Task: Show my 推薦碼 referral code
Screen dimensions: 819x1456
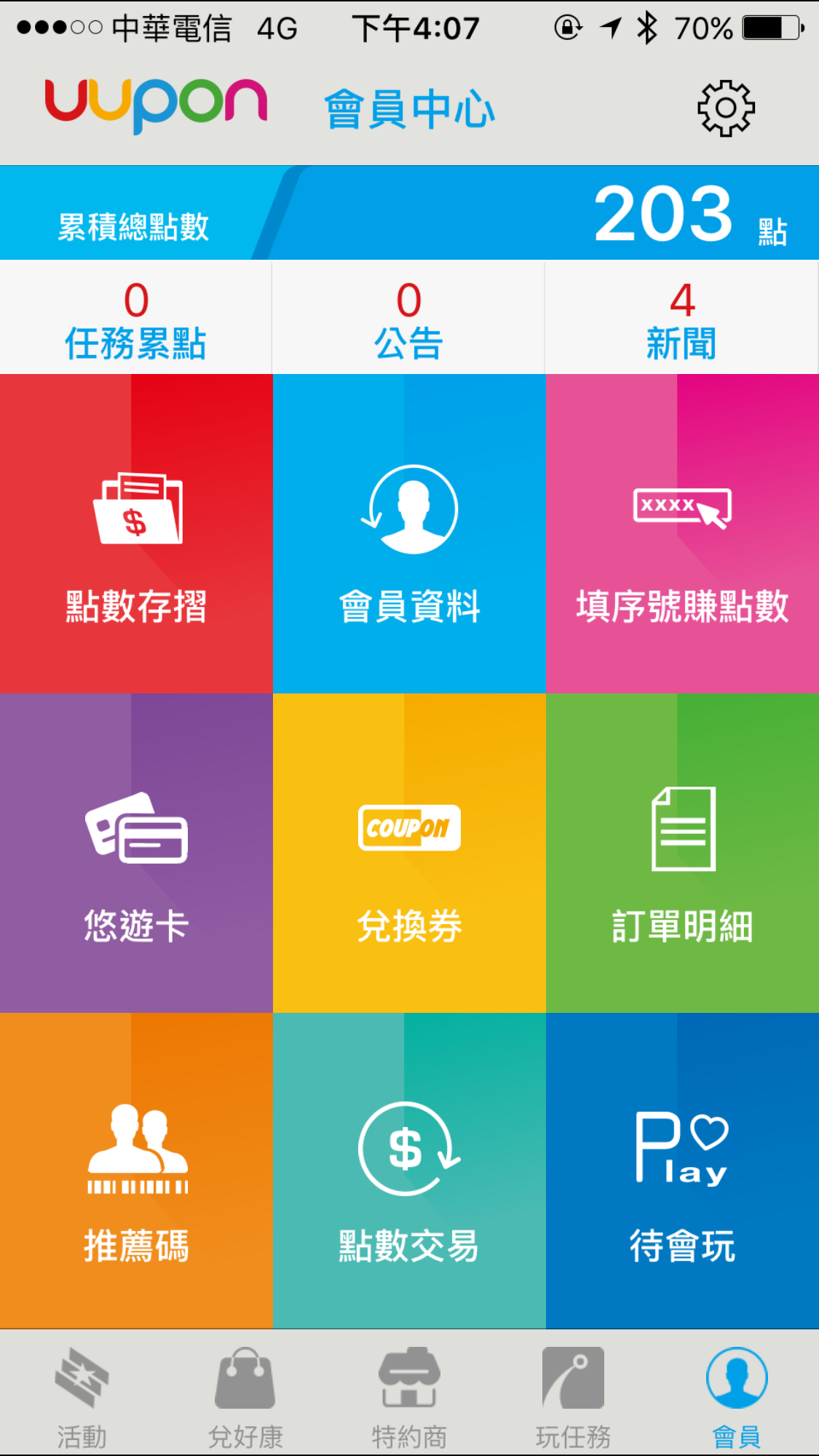Action: (x=136, y=1171)
